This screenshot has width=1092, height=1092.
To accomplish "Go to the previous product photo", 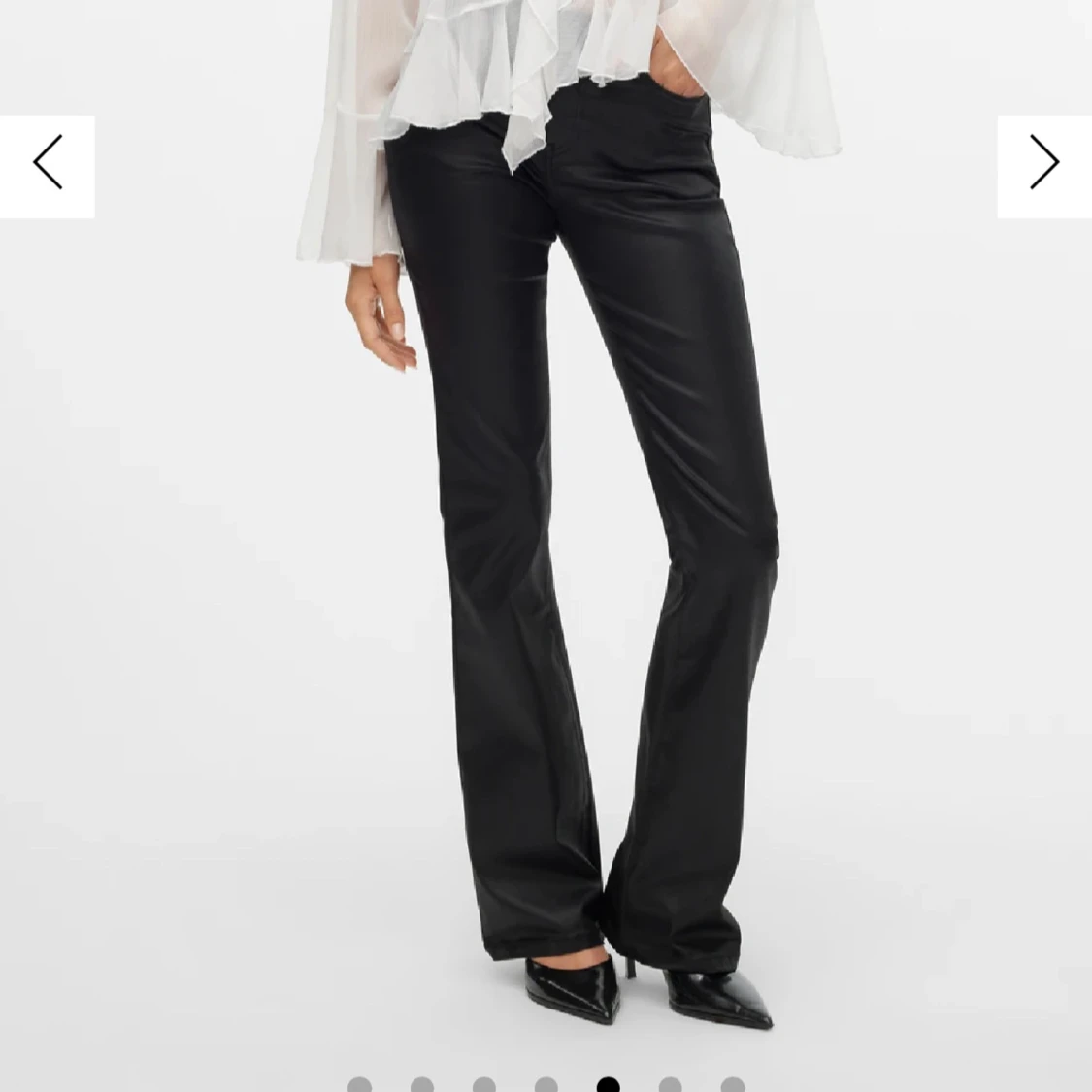I will tap(47, 166).
